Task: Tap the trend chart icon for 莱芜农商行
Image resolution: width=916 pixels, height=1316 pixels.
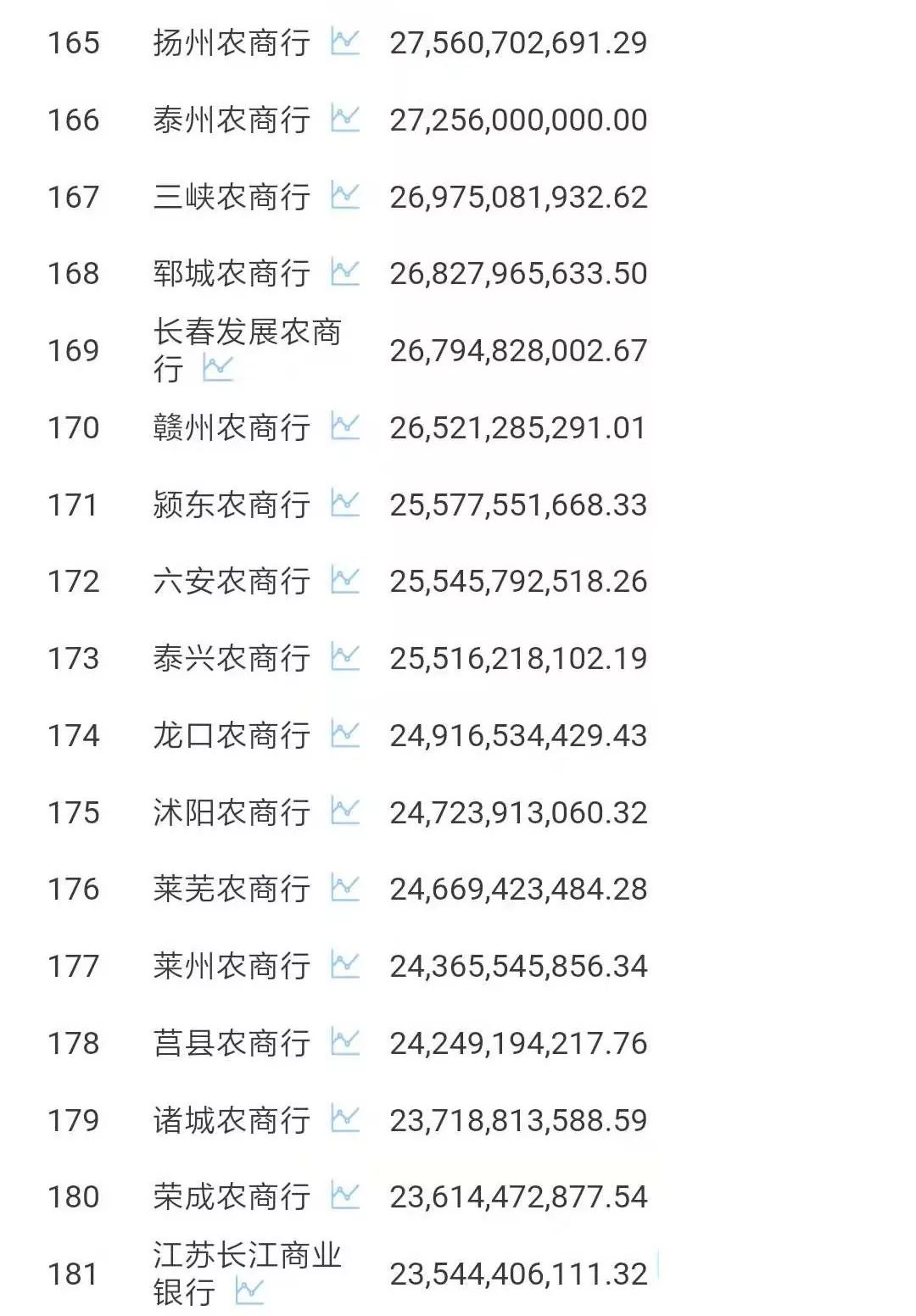Action: (345, 888)
